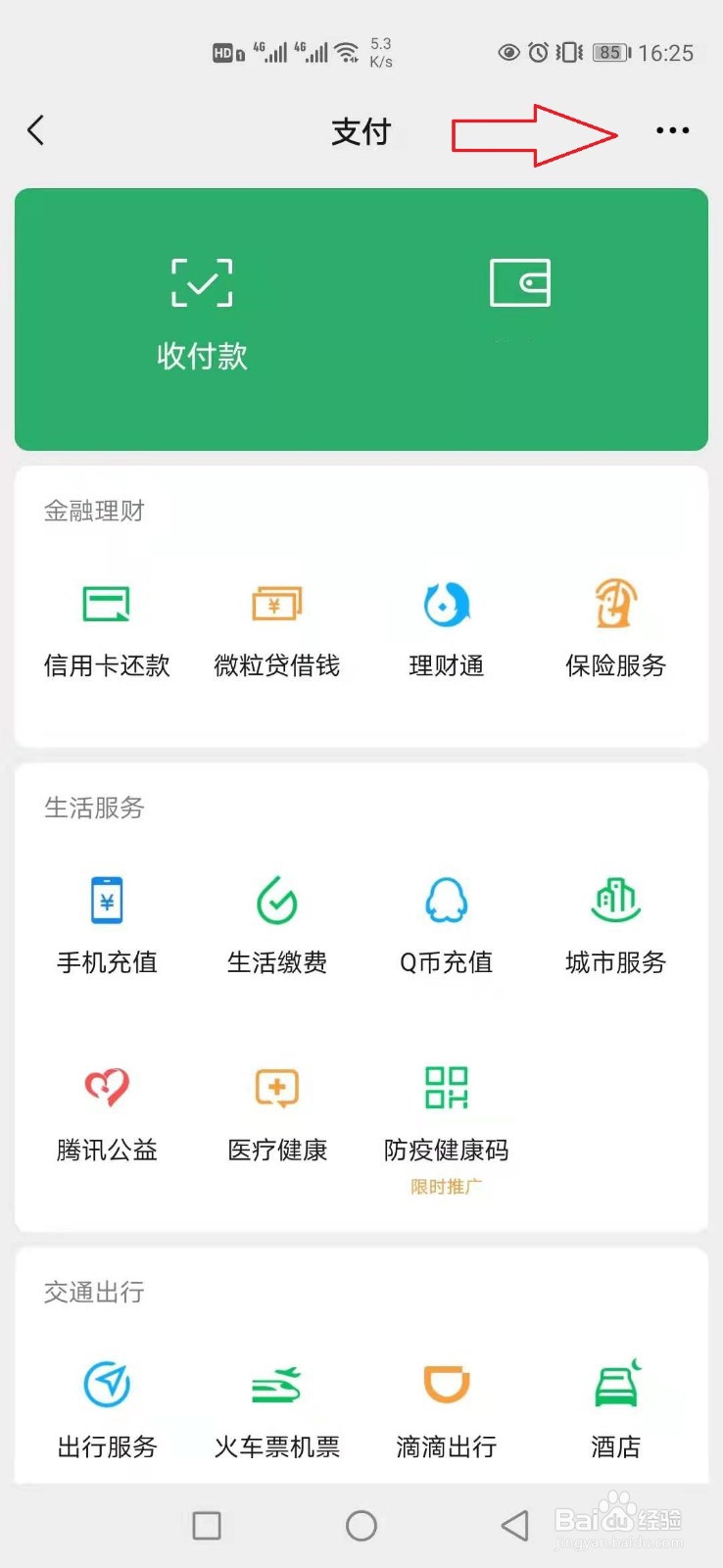Open the wallet icon

519,283
